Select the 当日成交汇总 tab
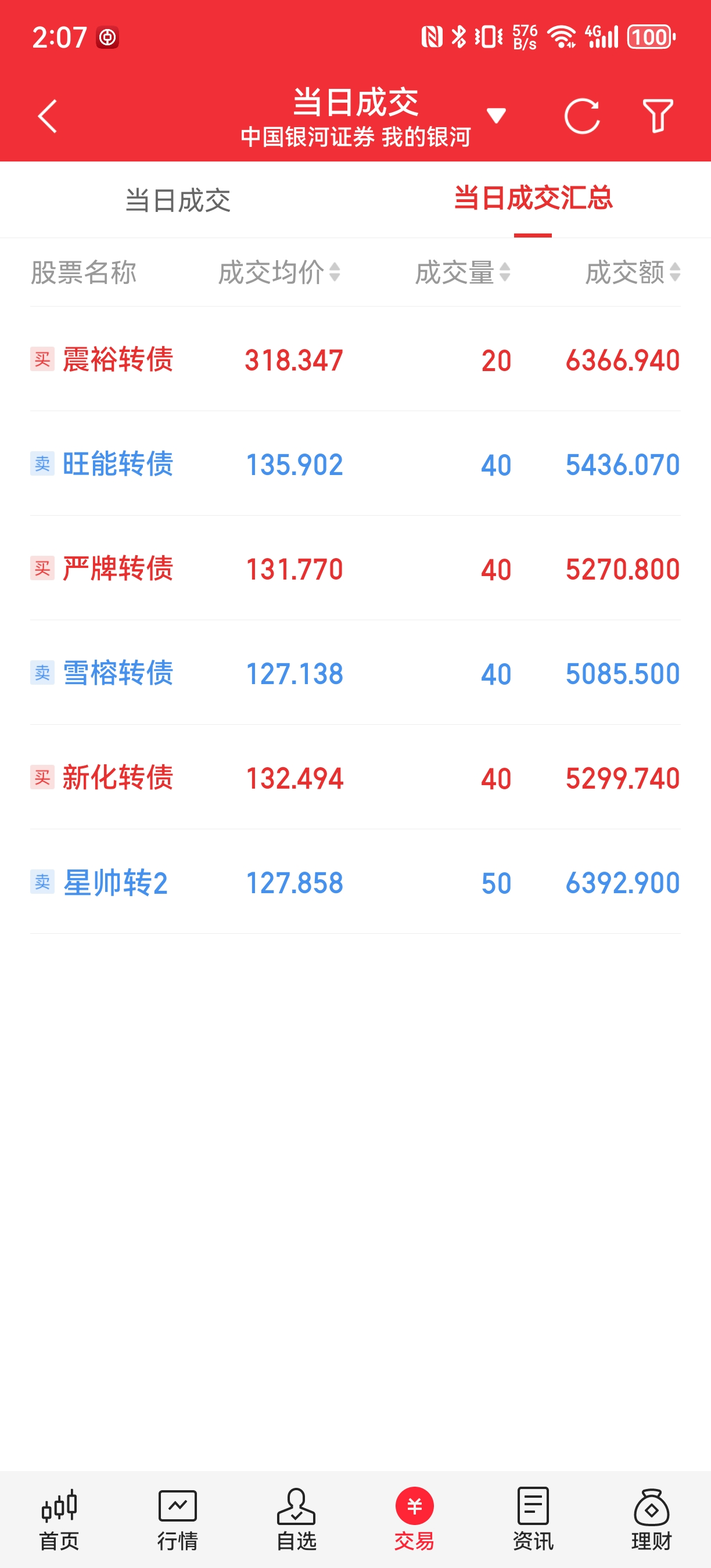The height and width of the screenshot is (1568, 711). click(533, 199)
